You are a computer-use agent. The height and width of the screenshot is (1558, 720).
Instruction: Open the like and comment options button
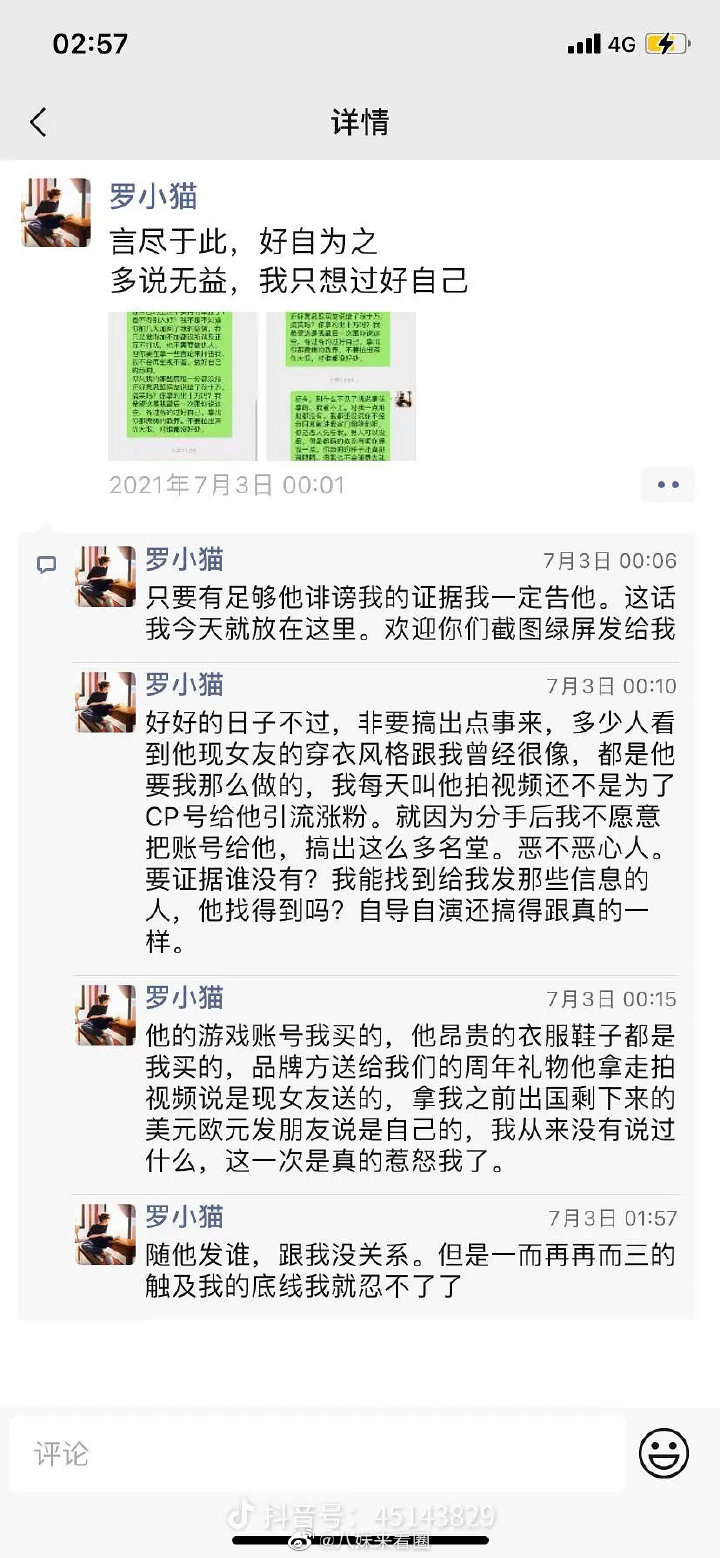tap(668, 485)
